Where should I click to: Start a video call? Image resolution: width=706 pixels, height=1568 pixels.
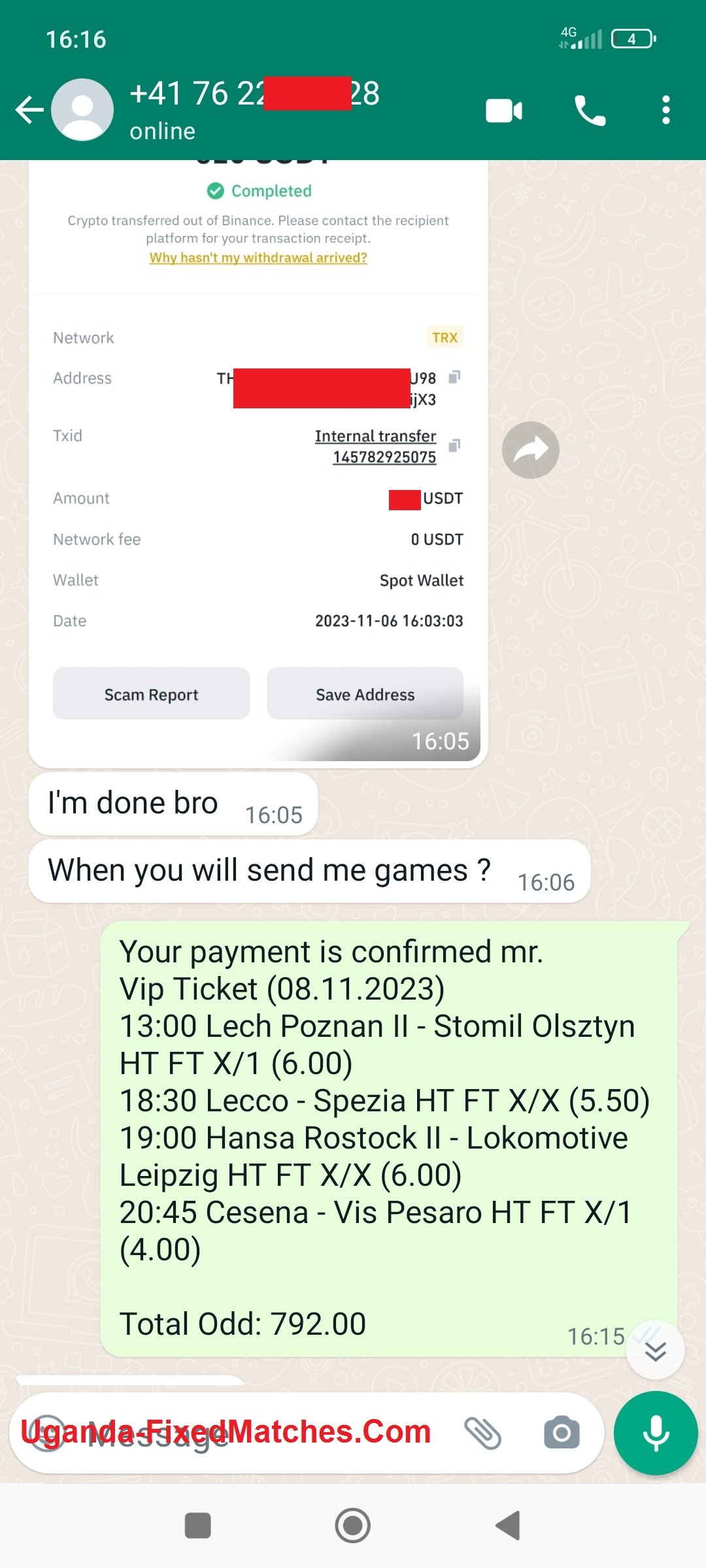tap(503, 110)
